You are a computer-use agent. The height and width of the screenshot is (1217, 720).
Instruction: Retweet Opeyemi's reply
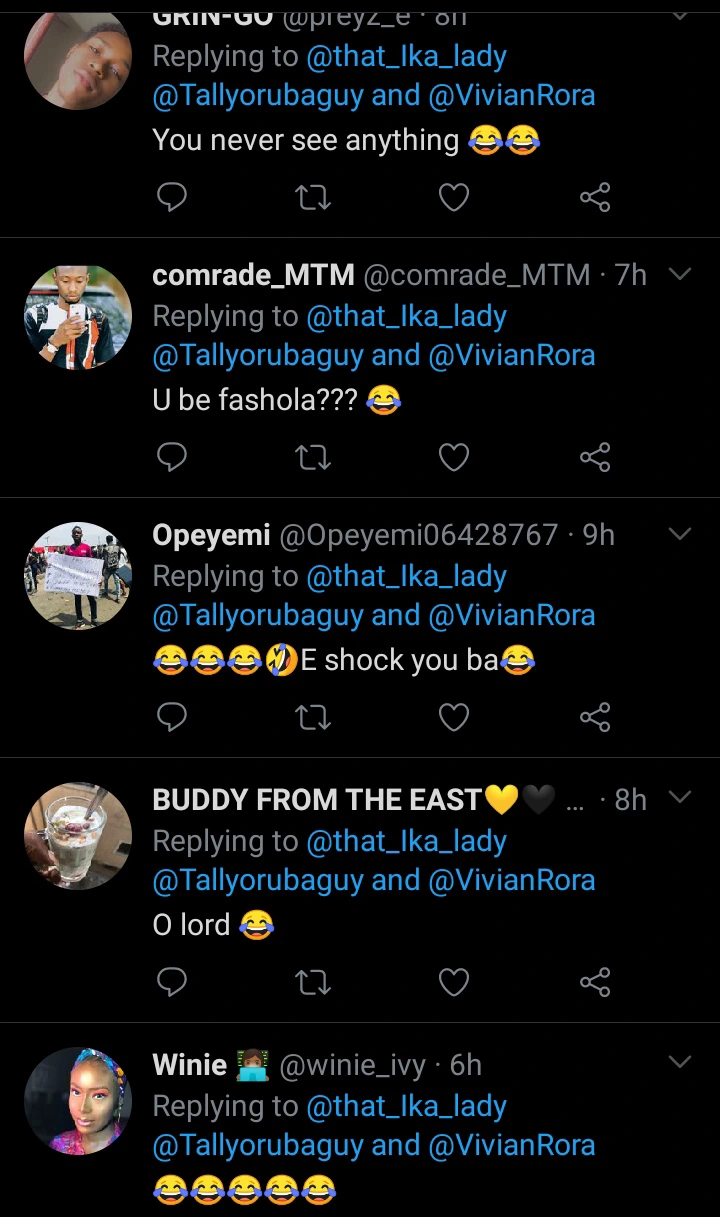(x=314, y=717)
